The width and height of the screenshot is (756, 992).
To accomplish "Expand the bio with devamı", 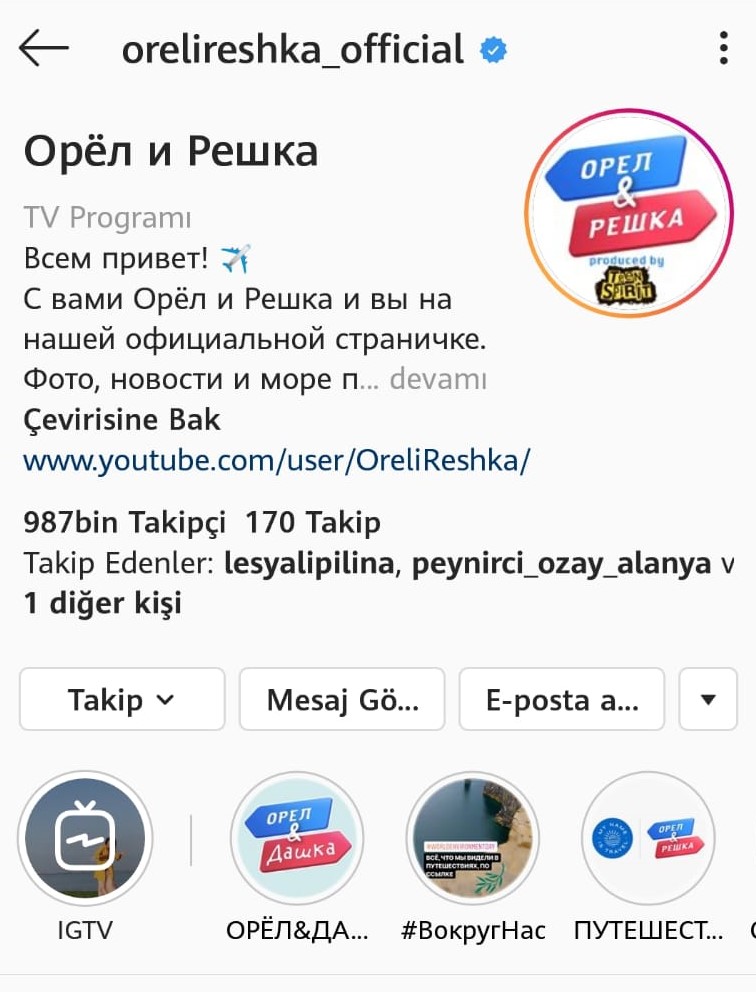I will tap(437, 380).
